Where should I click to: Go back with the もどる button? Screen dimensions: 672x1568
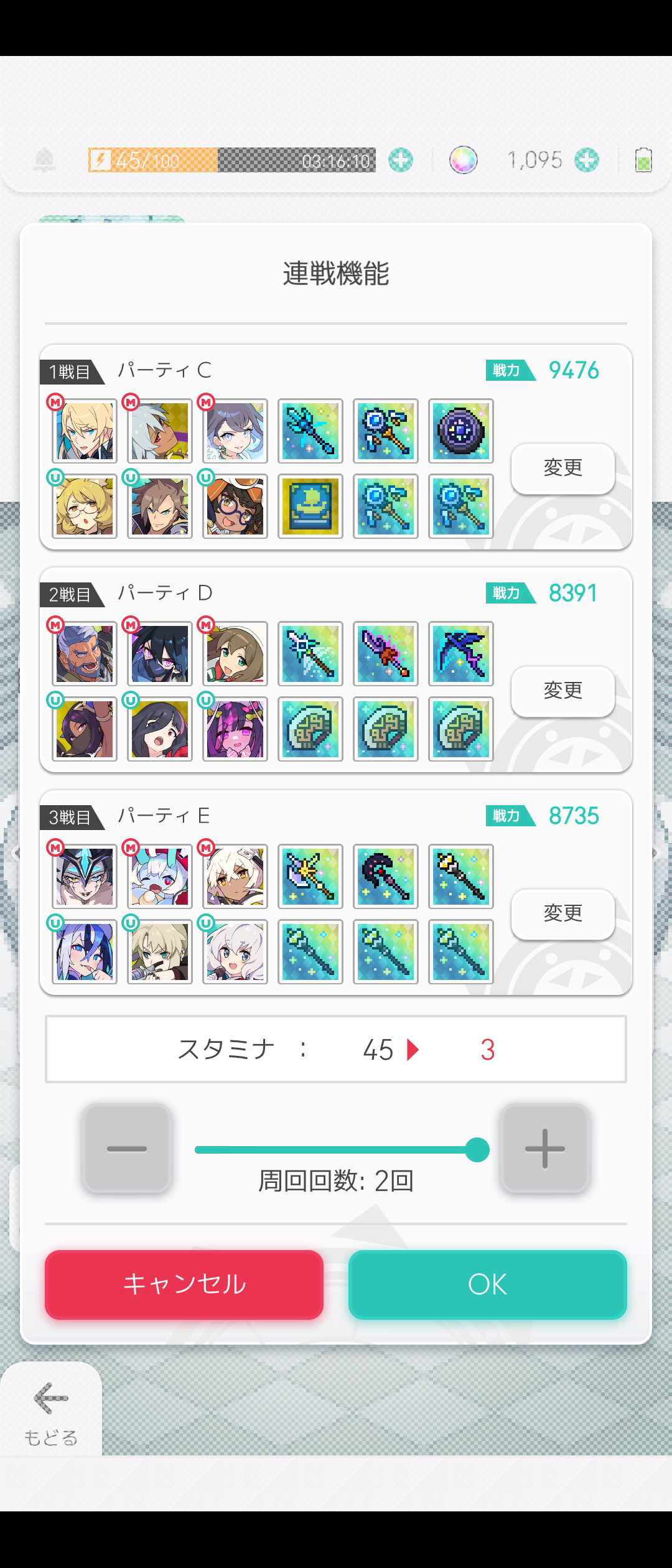coord(50,1410)
